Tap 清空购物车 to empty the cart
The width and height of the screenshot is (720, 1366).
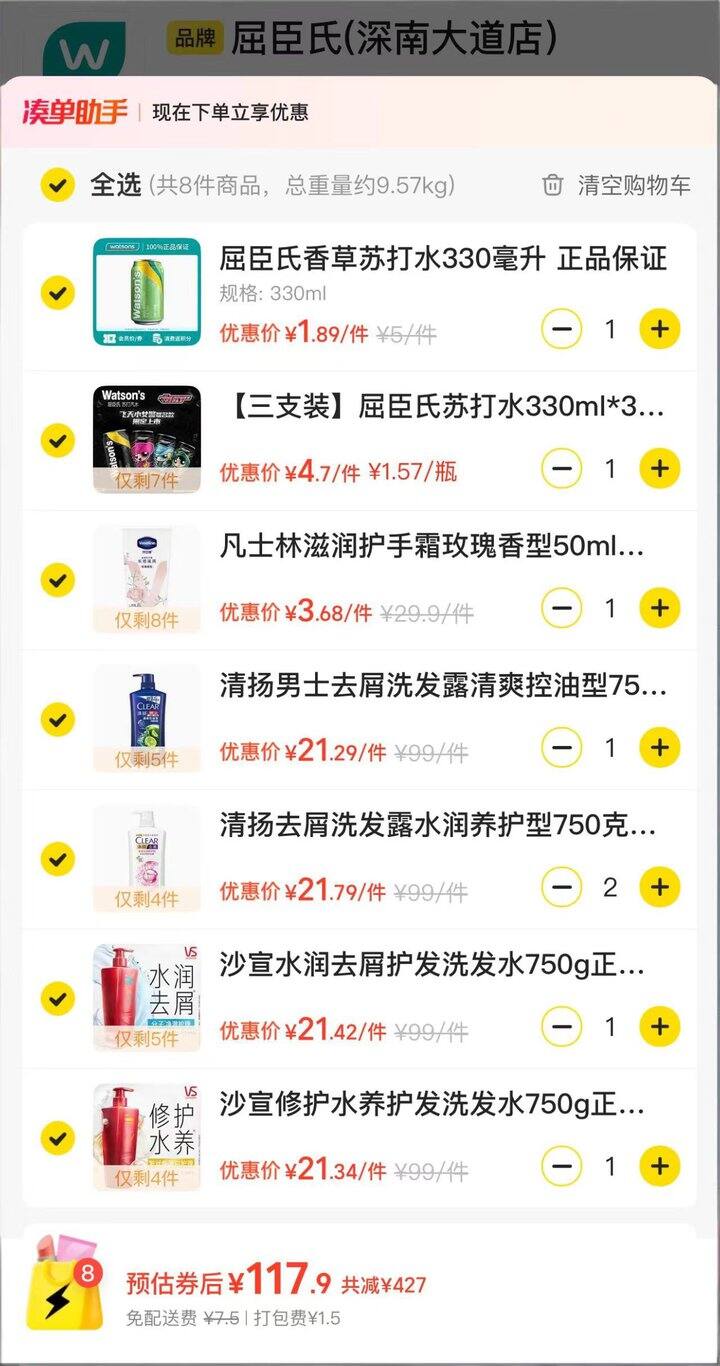click(x=616, y=185)
